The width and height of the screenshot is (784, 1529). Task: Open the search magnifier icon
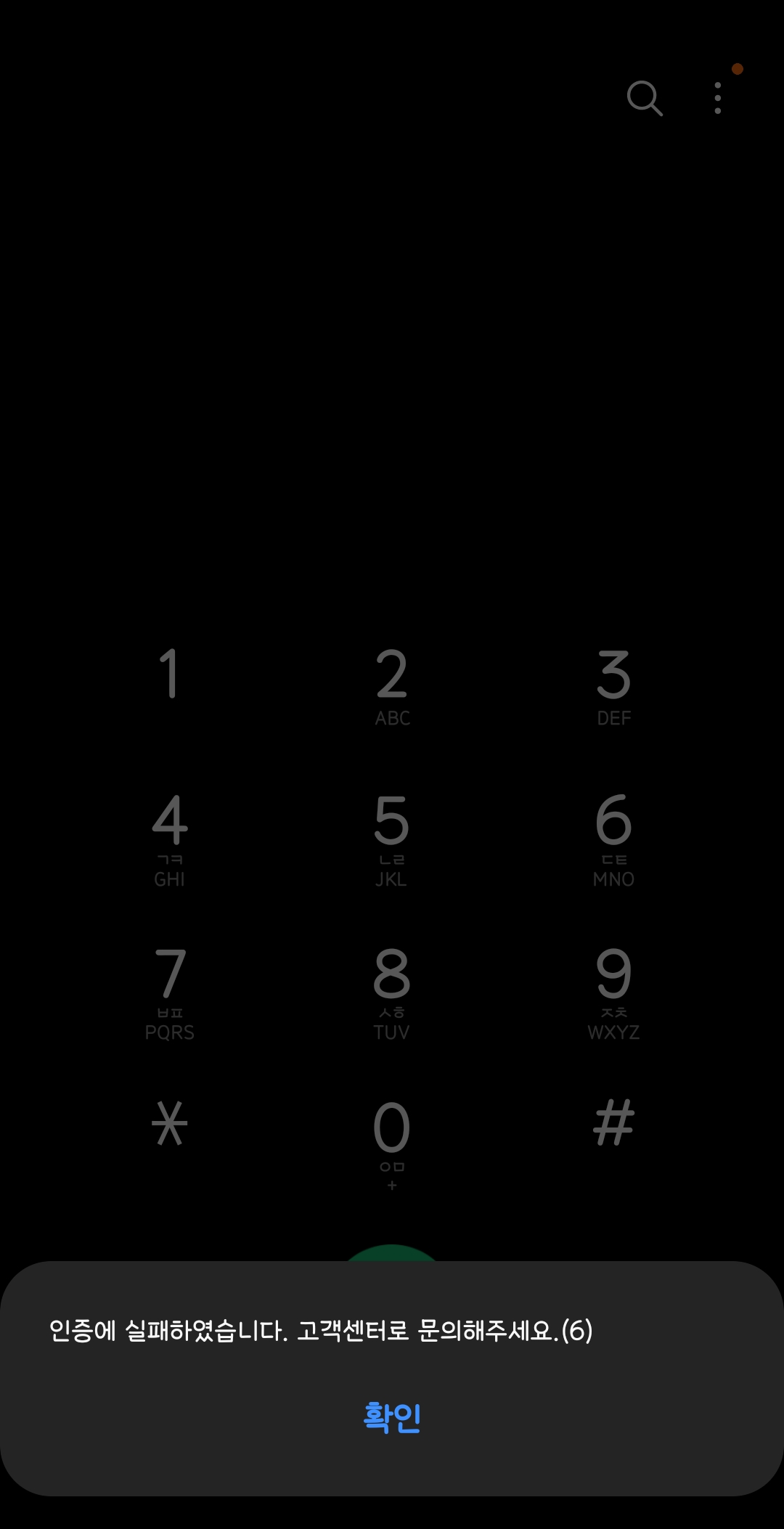[645, 98]
